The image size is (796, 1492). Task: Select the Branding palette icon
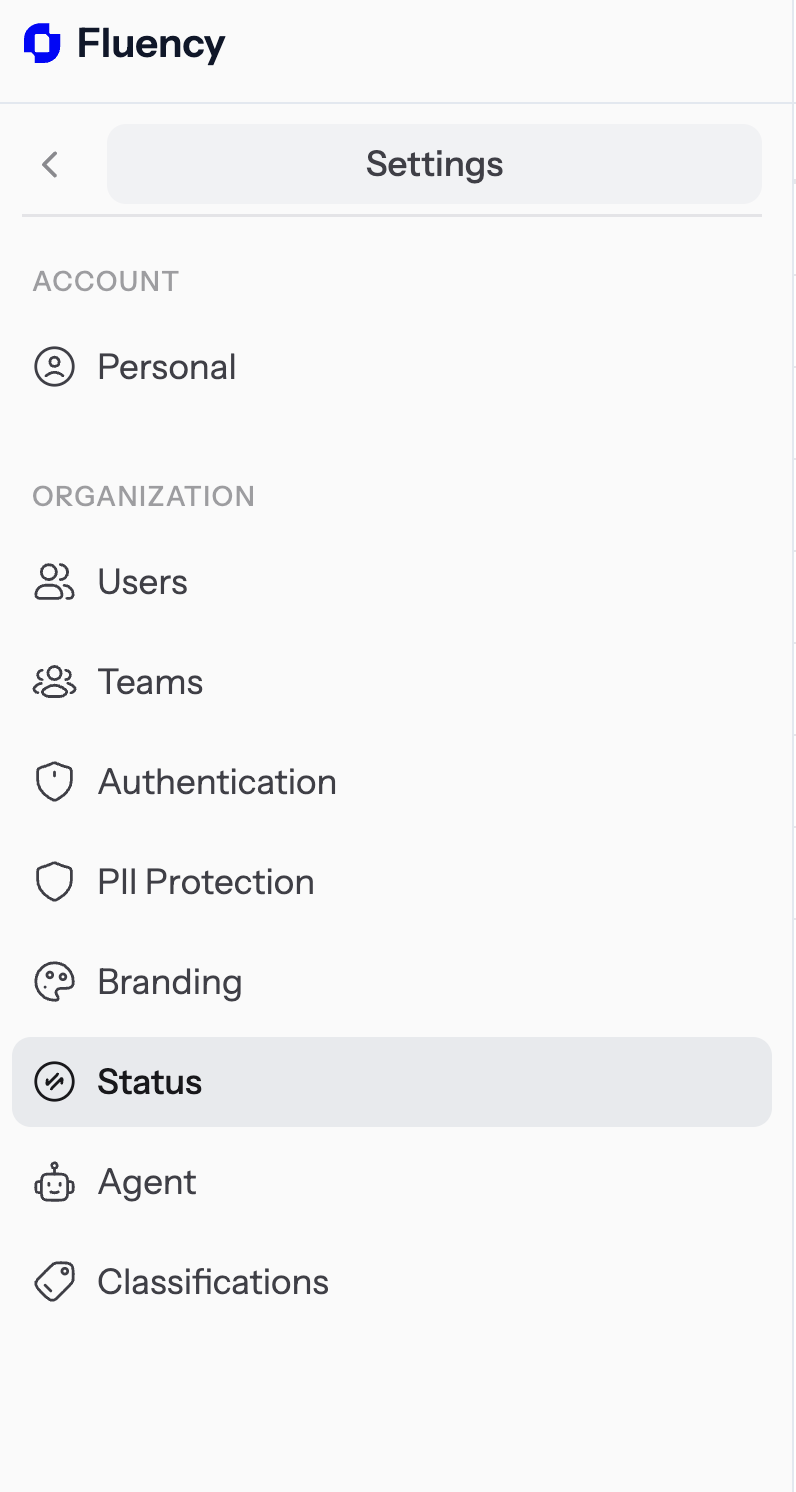[x=54, y=981]
